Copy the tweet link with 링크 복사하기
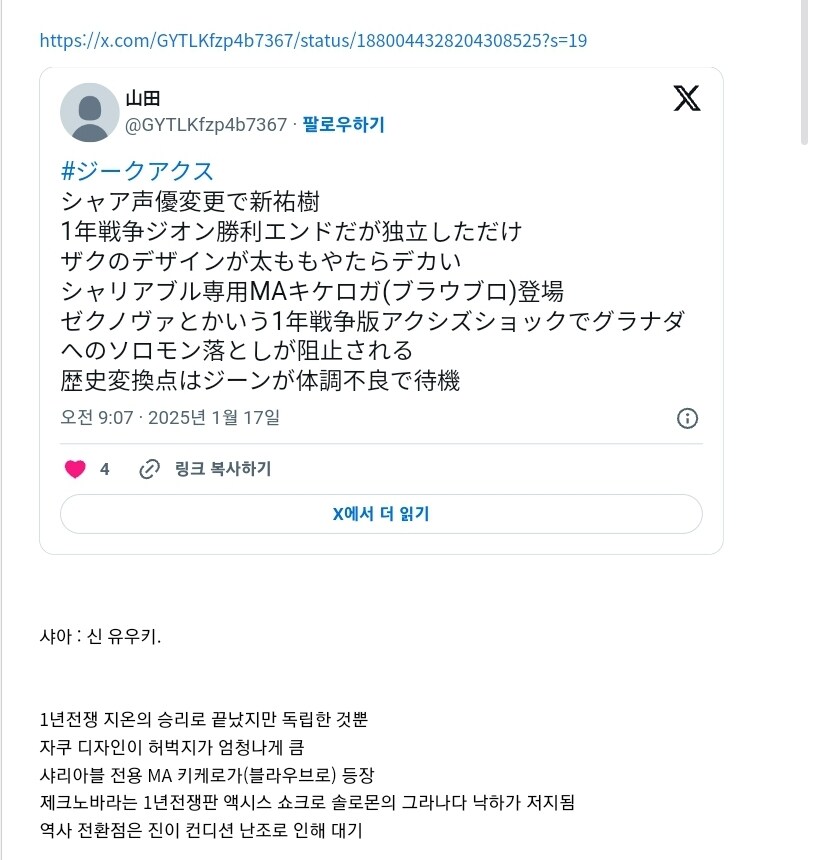 [207, 469]
